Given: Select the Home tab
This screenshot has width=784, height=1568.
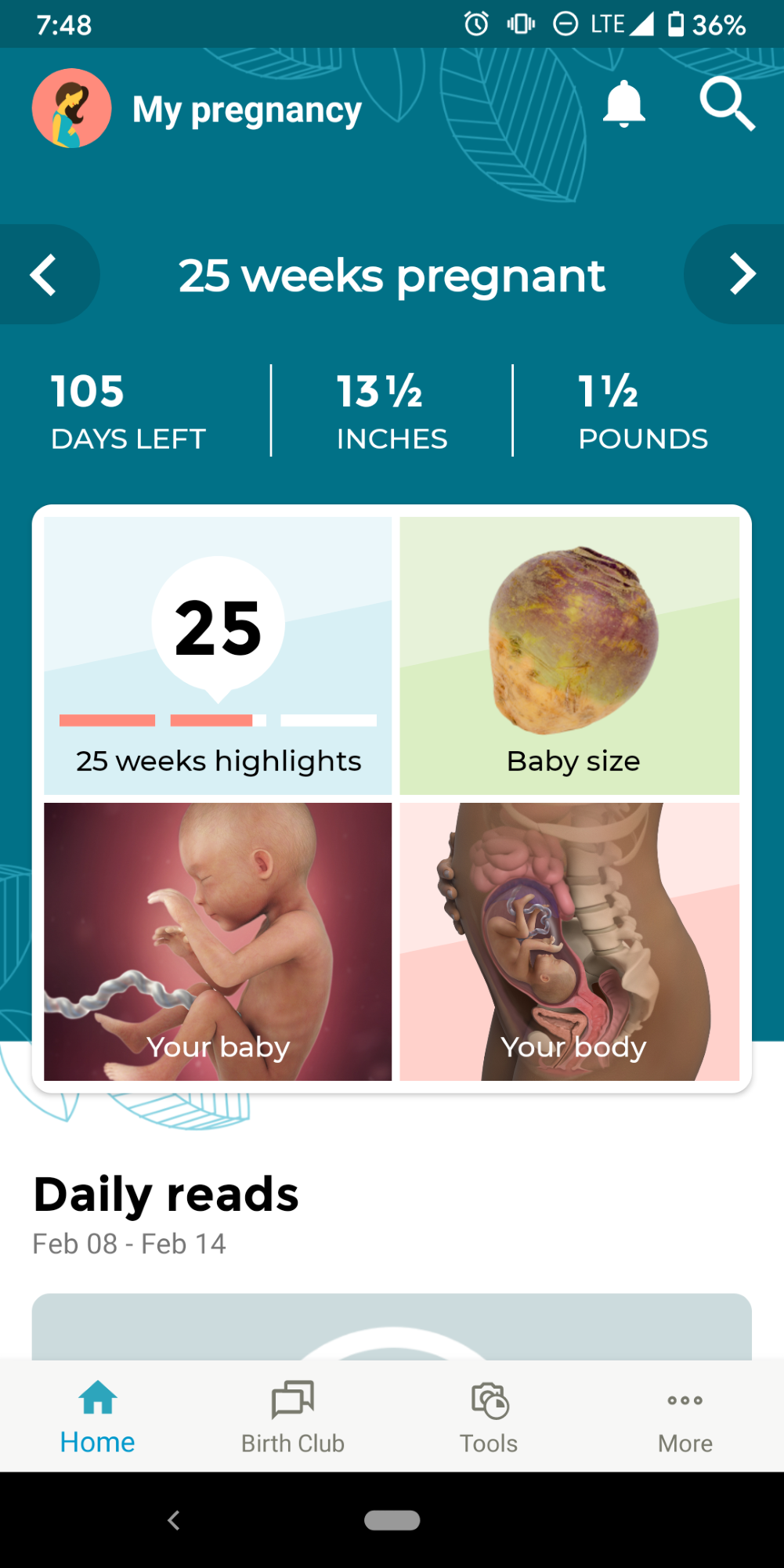Looking at the screenshot, I should point(98,1416).
